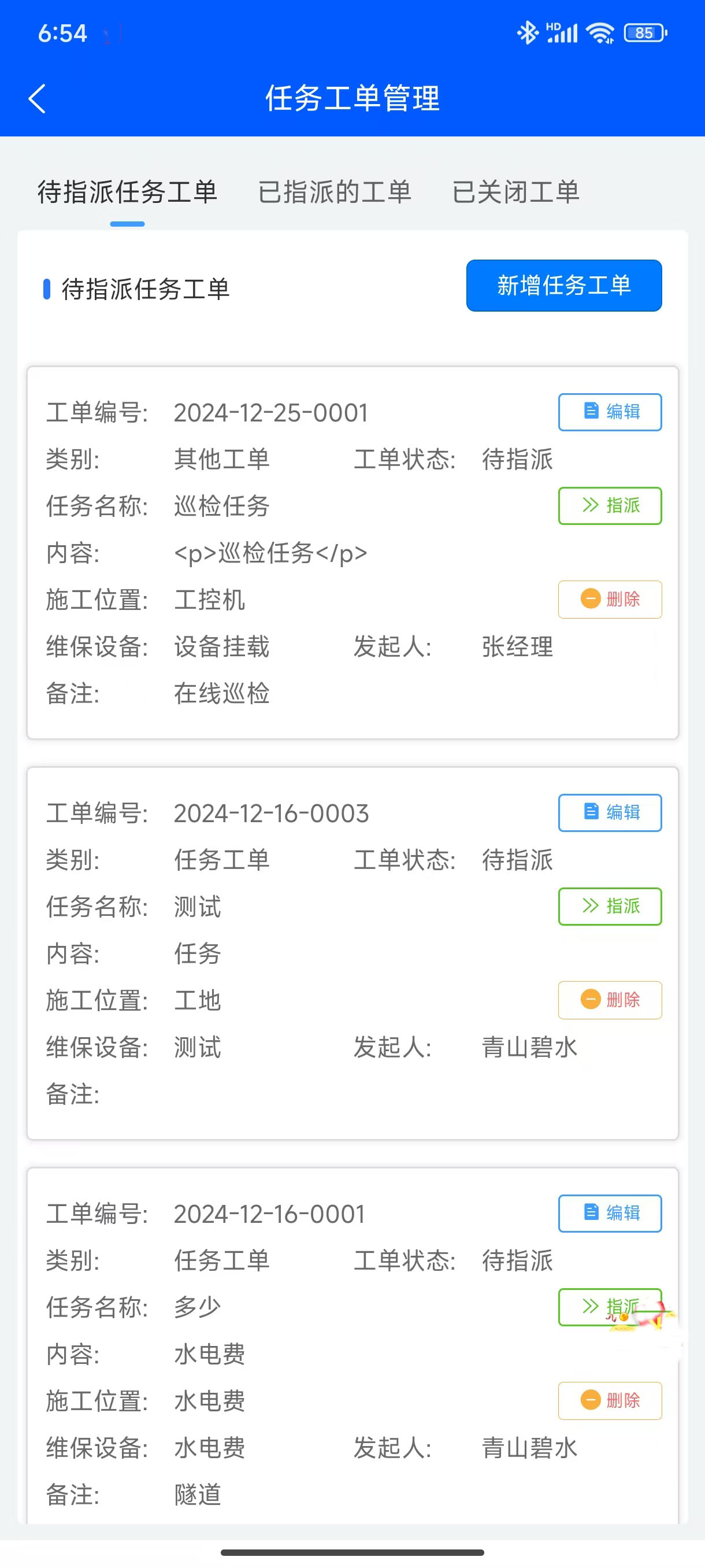Edit work order 2024-12-16-0001
Screen dimensions: 705x1568
point(610,1213)
